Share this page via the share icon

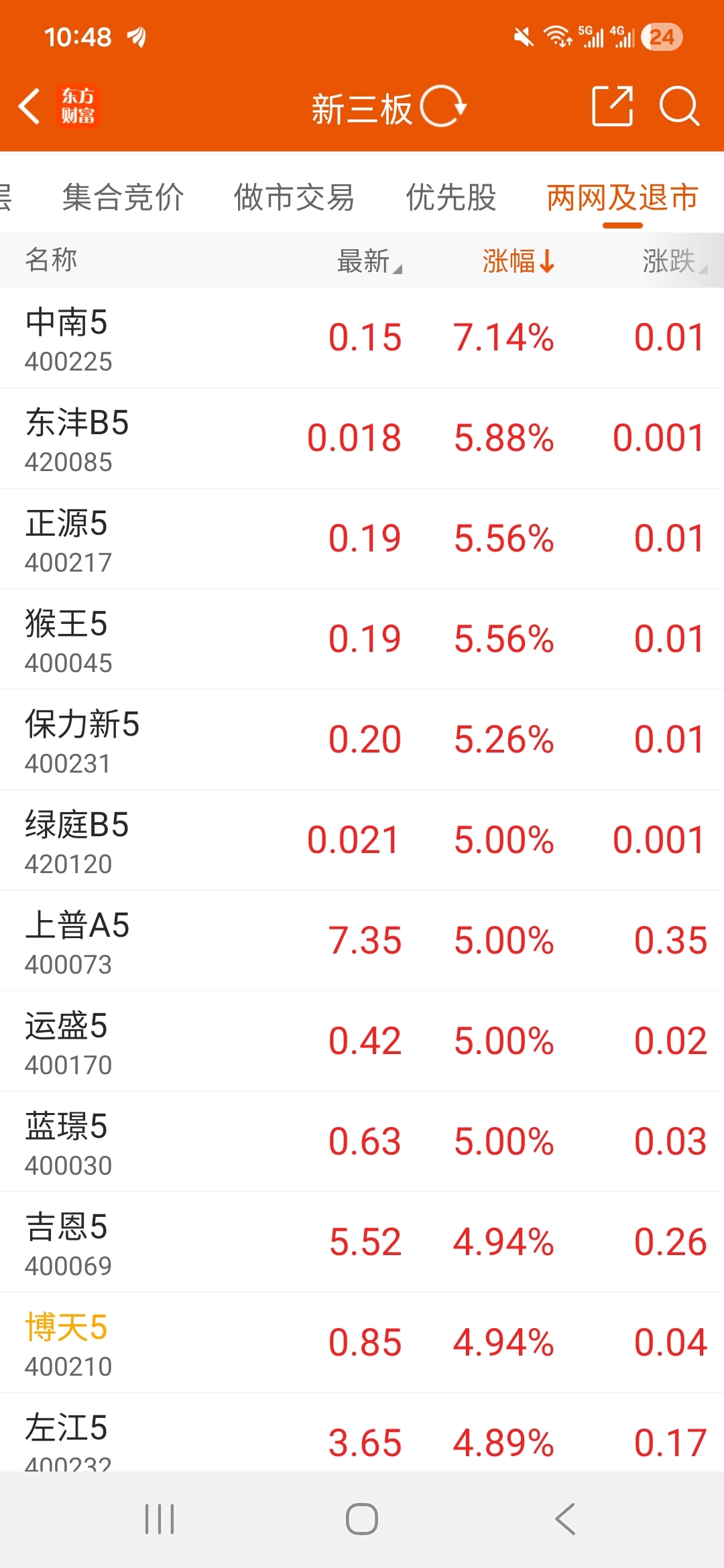[x=612, y=107]
